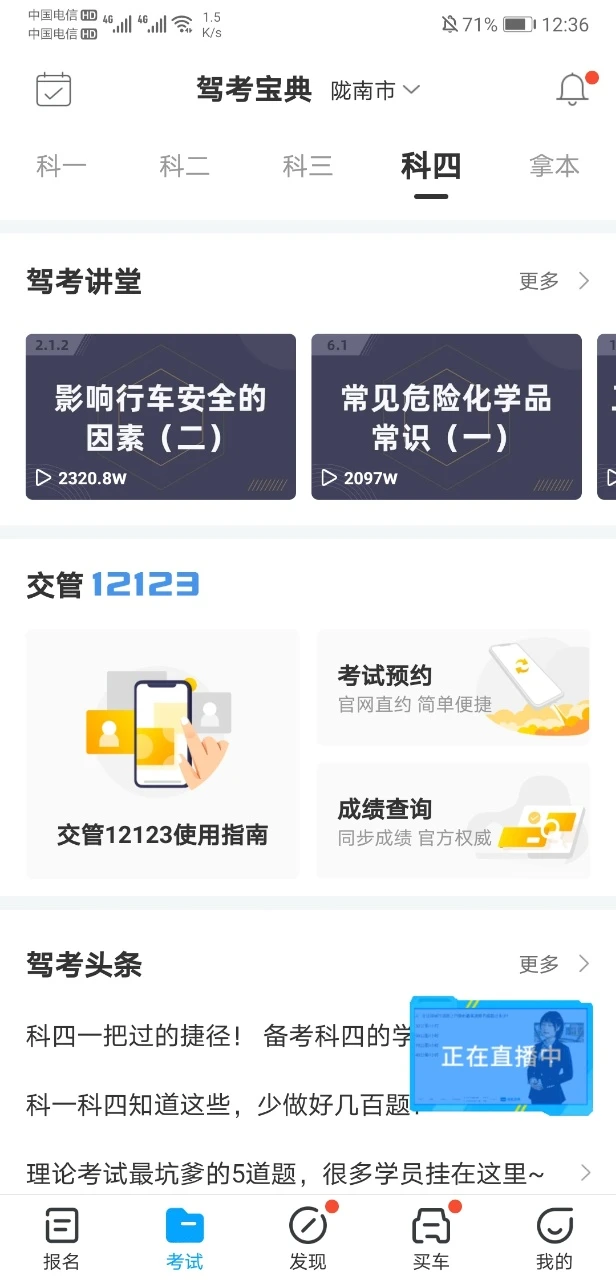Change city from 陇南市 dropdown

[x=375, y=91]
